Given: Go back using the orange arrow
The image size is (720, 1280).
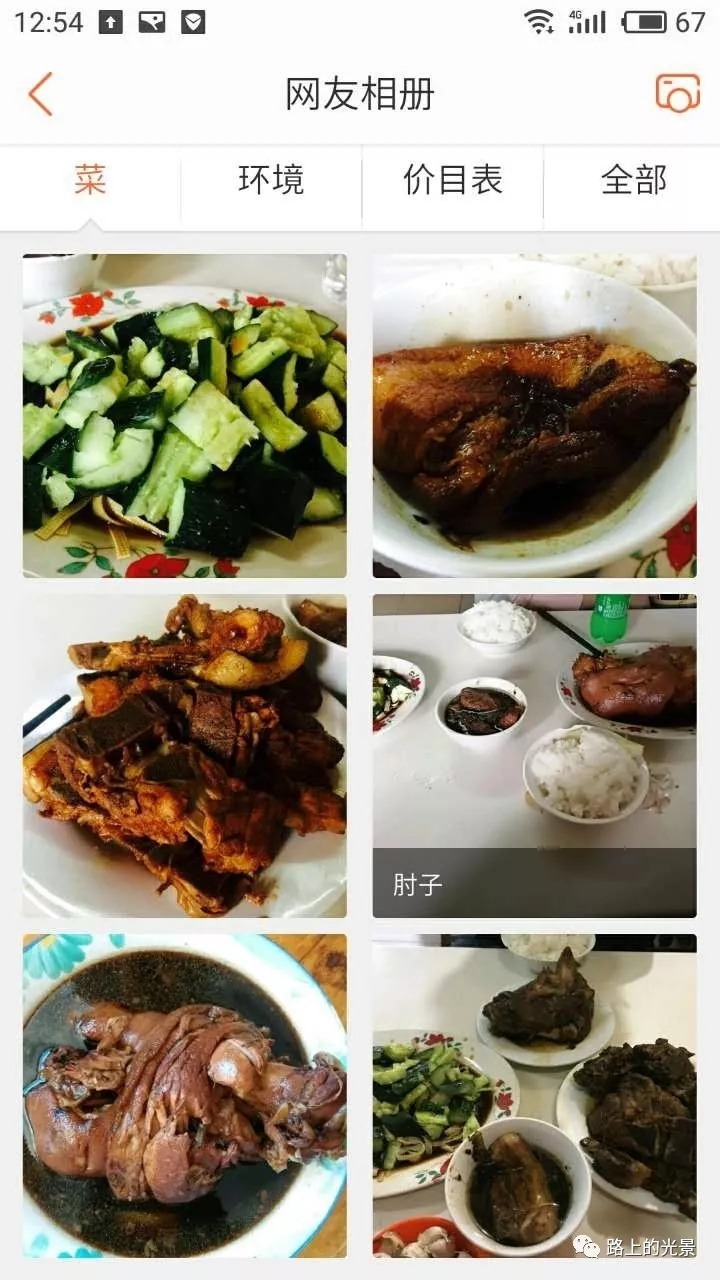Looking at the screenshot, I should [40, 95].
